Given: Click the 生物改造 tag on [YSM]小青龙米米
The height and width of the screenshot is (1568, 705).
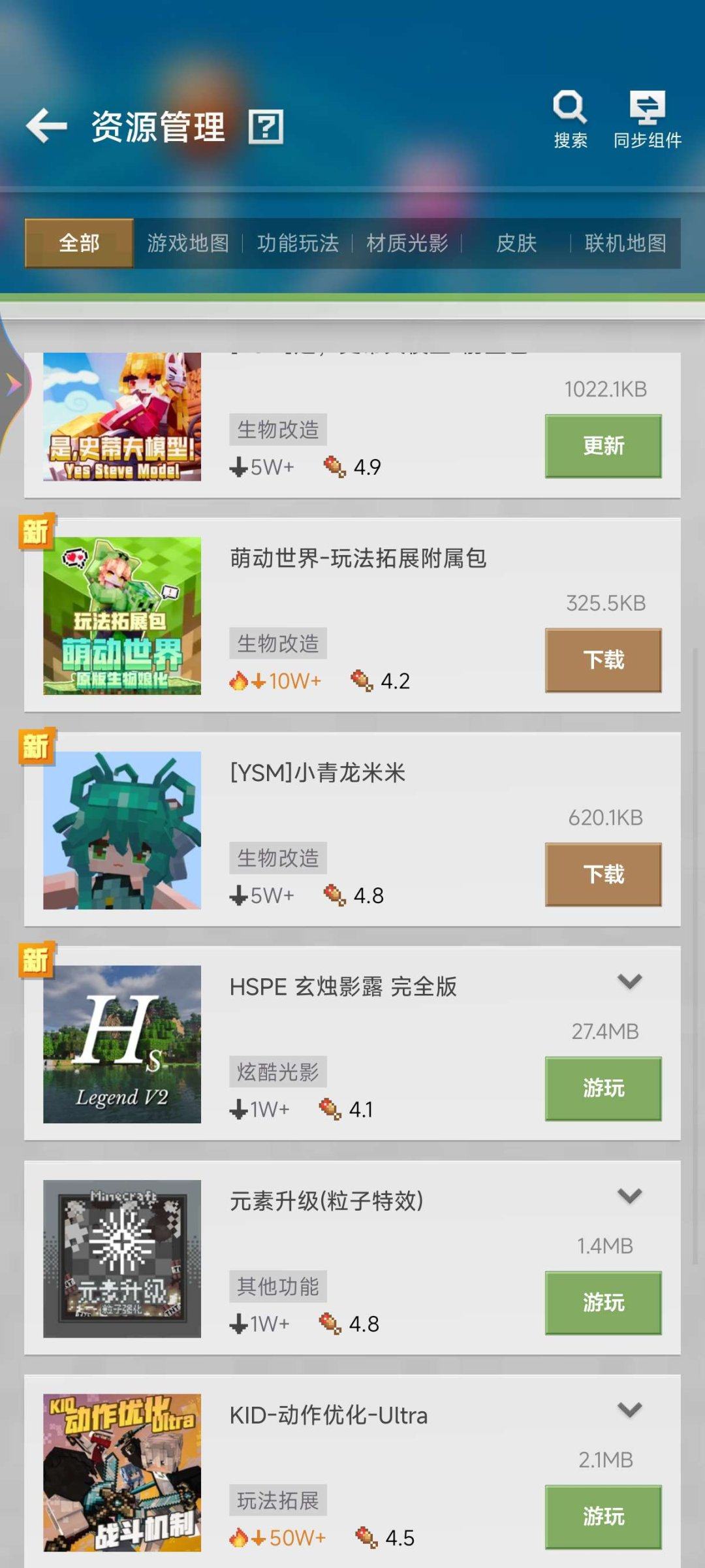Looking at the screenshot, I should pos(277,858).
